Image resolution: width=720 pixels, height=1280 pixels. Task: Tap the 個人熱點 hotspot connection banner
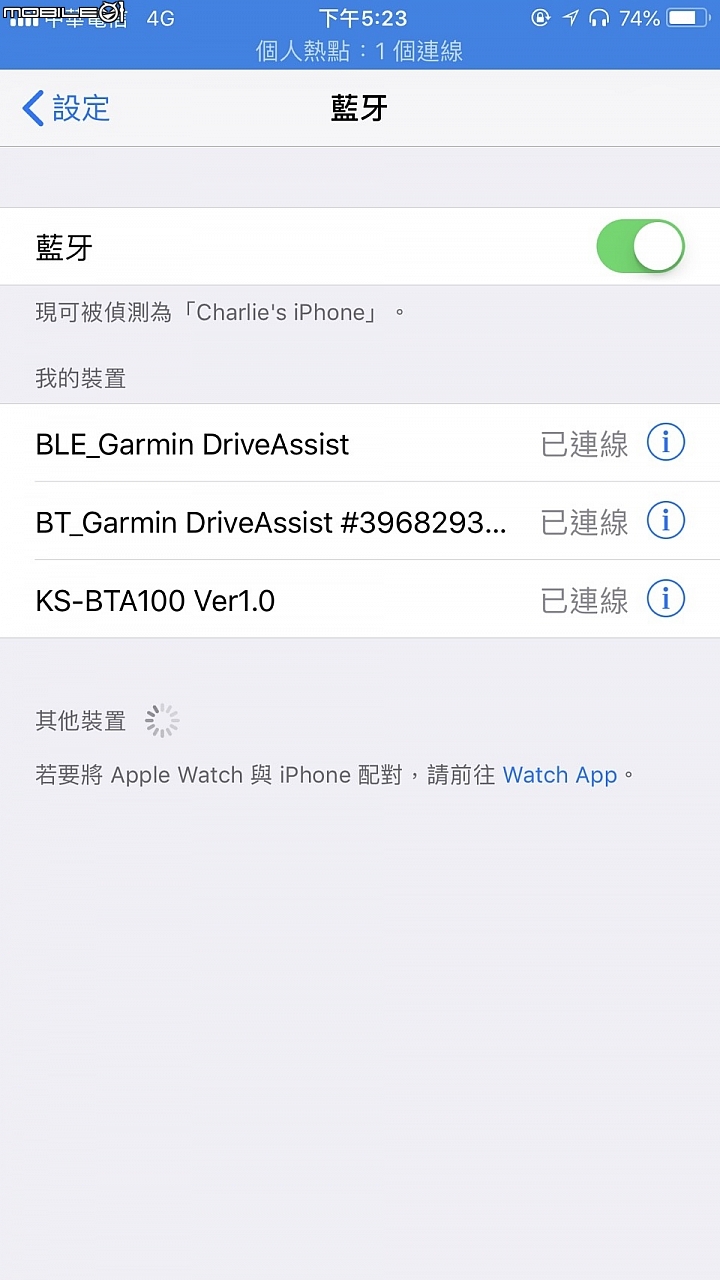pyautogui.click(x=360, y=50)
